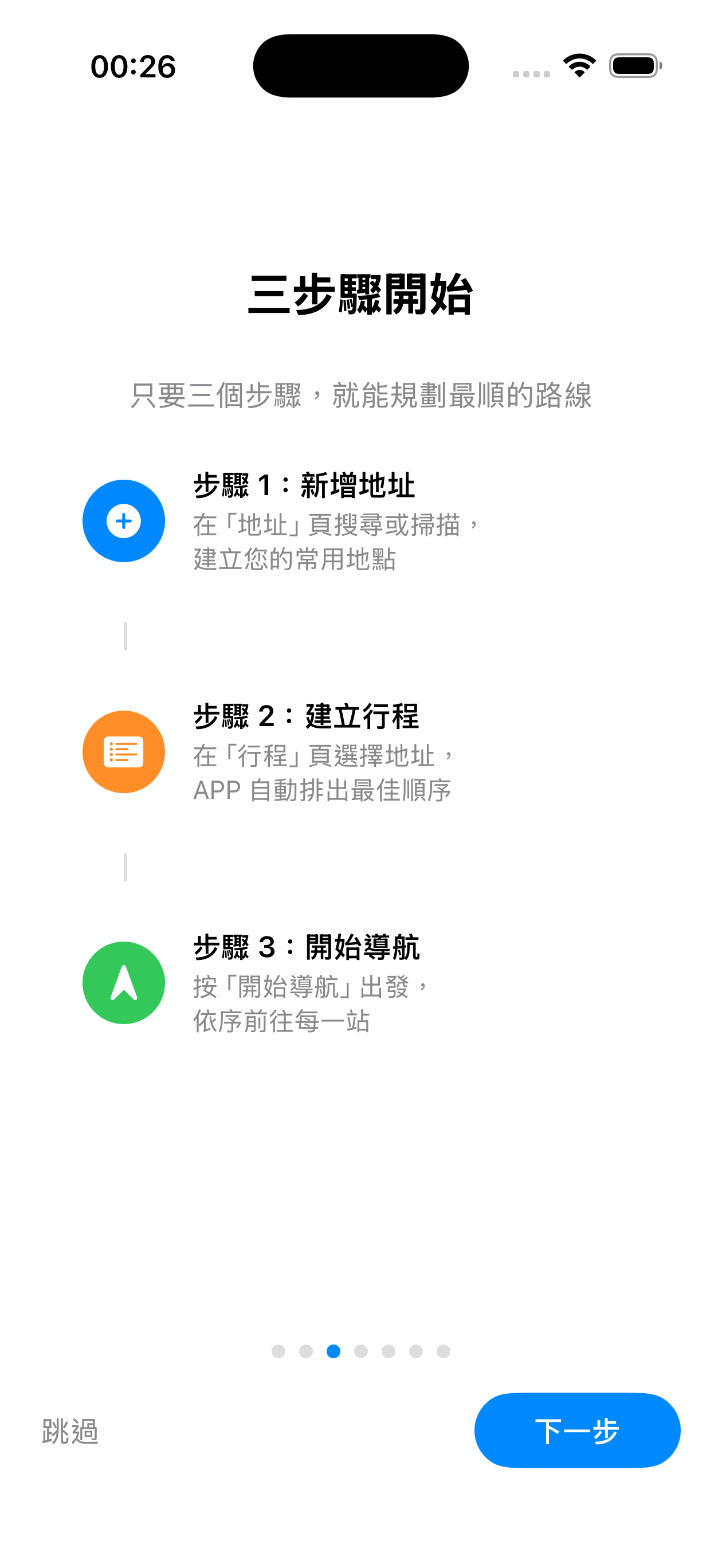722x1568 pixels.
Task: Select the blue plus icon for 新增地址
Action: click(124, 521)
